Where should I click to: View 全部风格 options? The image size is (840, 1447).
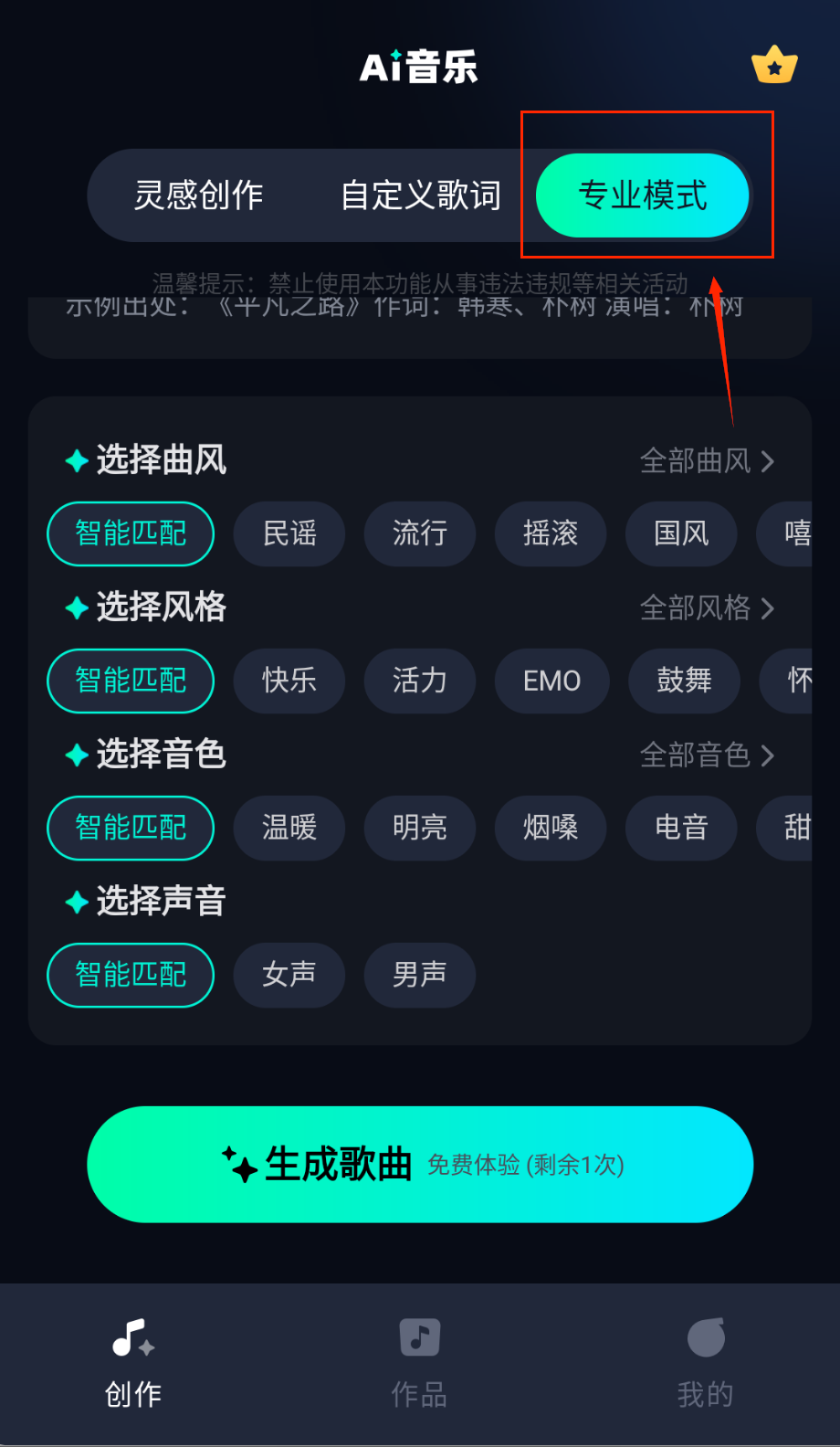point(707,607)
